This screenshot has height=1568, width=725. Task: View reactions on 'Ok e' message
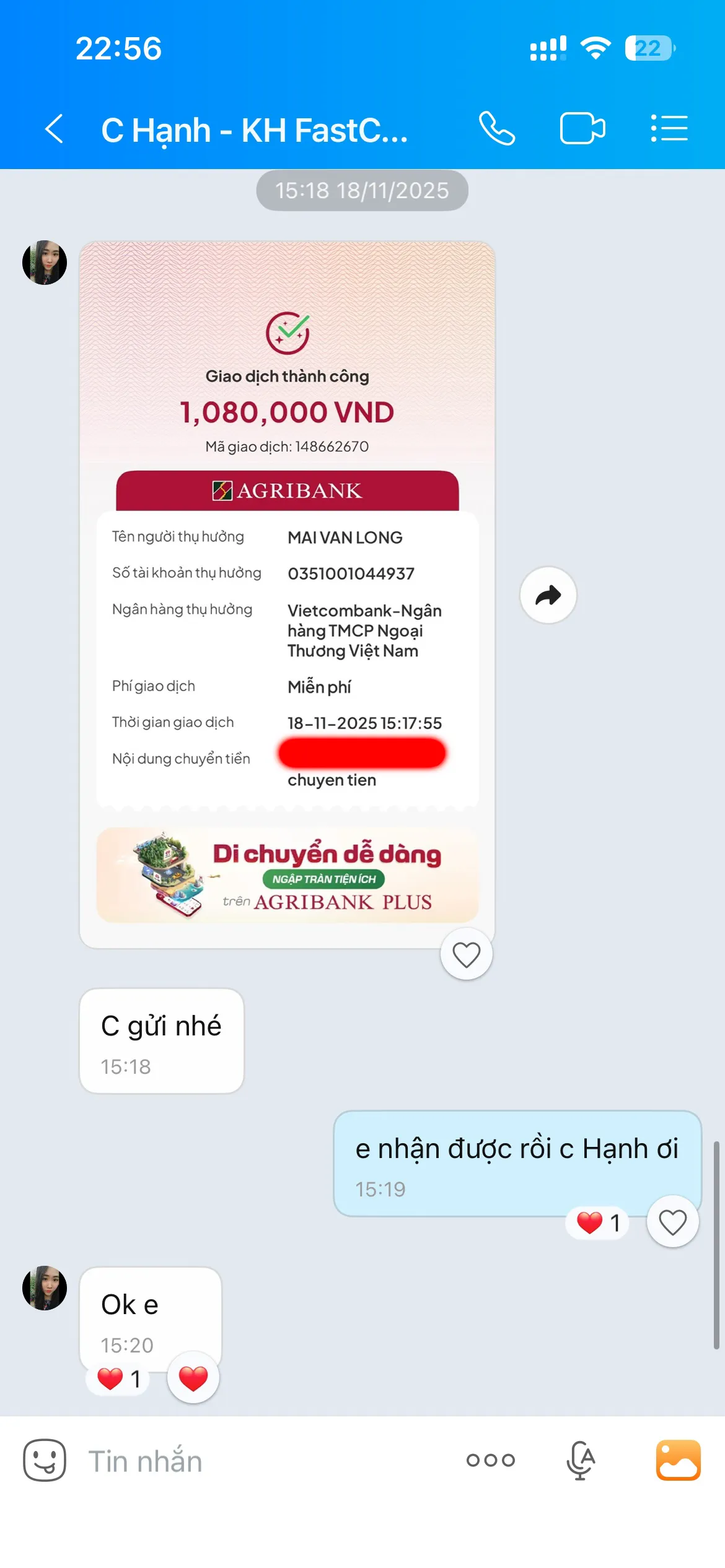tap(119, 1379)
